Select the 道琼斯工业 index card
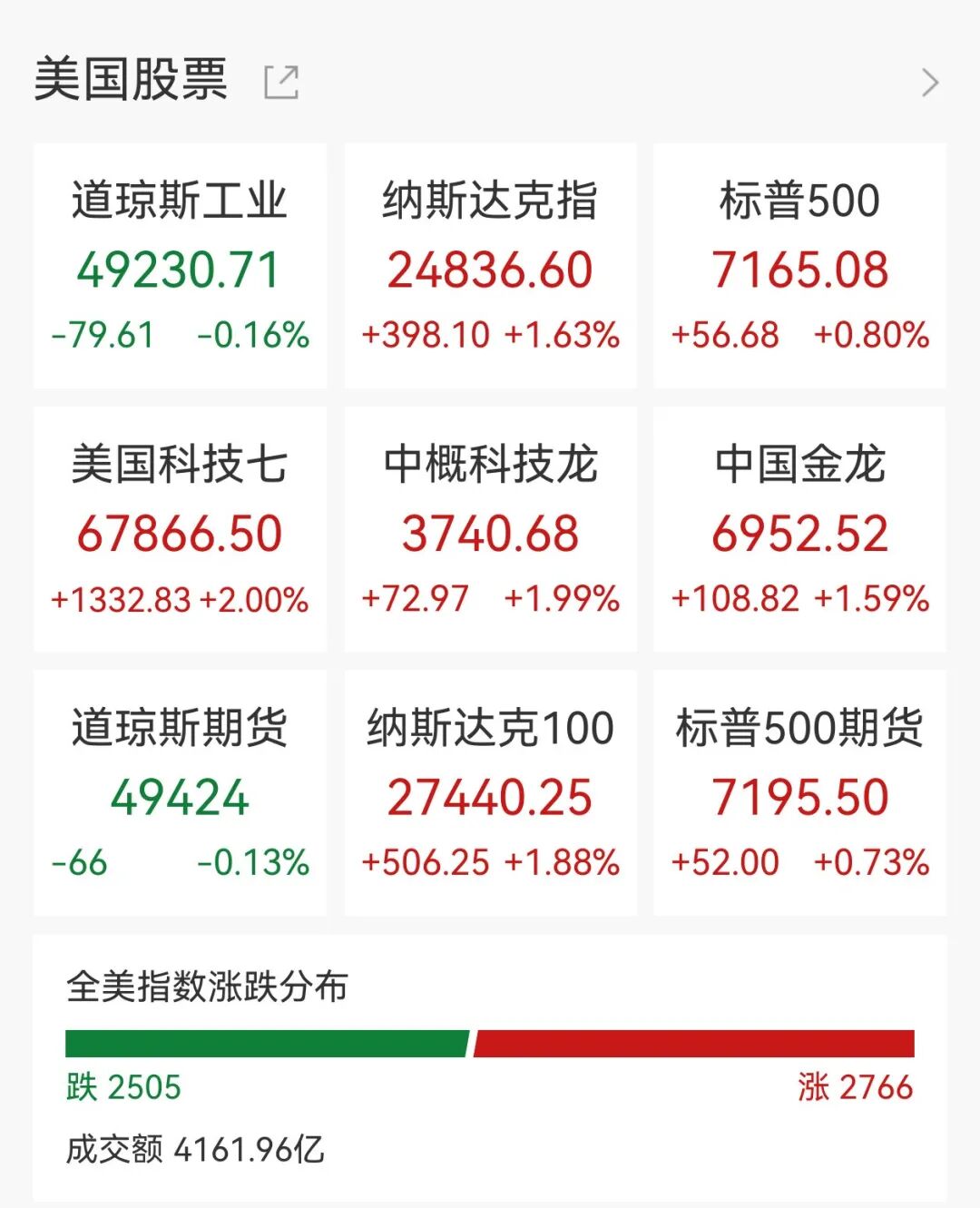The height and width of the screenshot is (1208, 980). pos(180,263)
